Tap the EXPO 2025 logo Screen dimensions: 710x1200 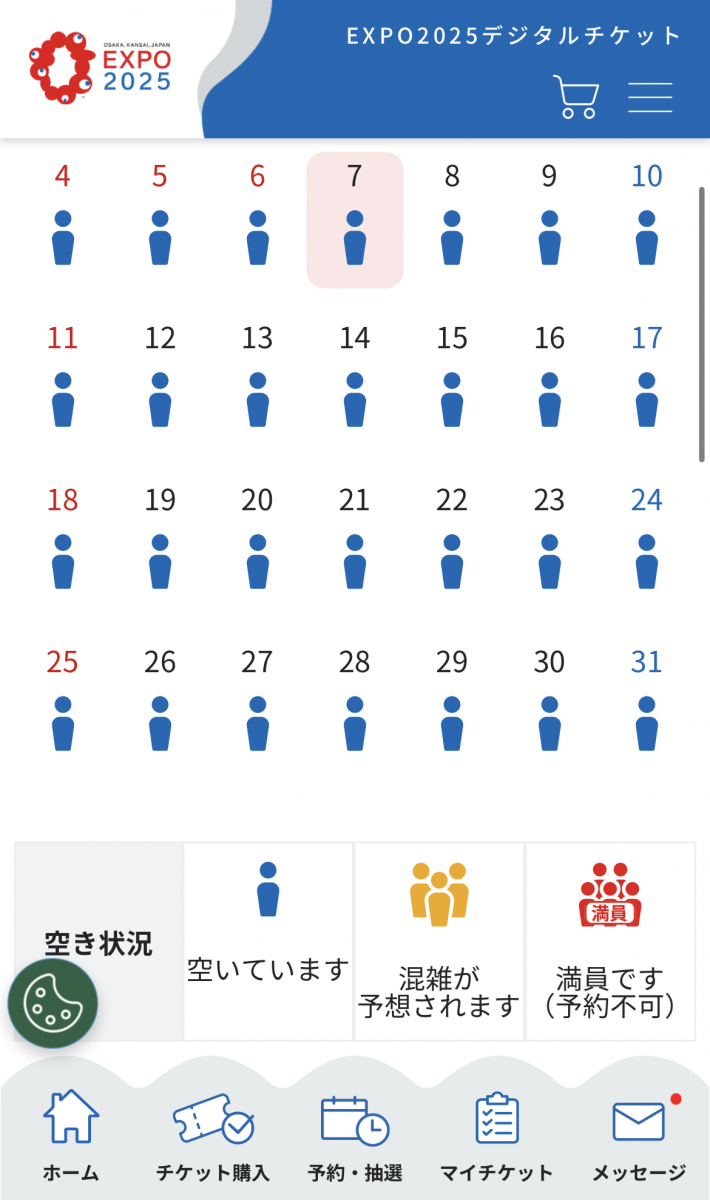point(100,67)
